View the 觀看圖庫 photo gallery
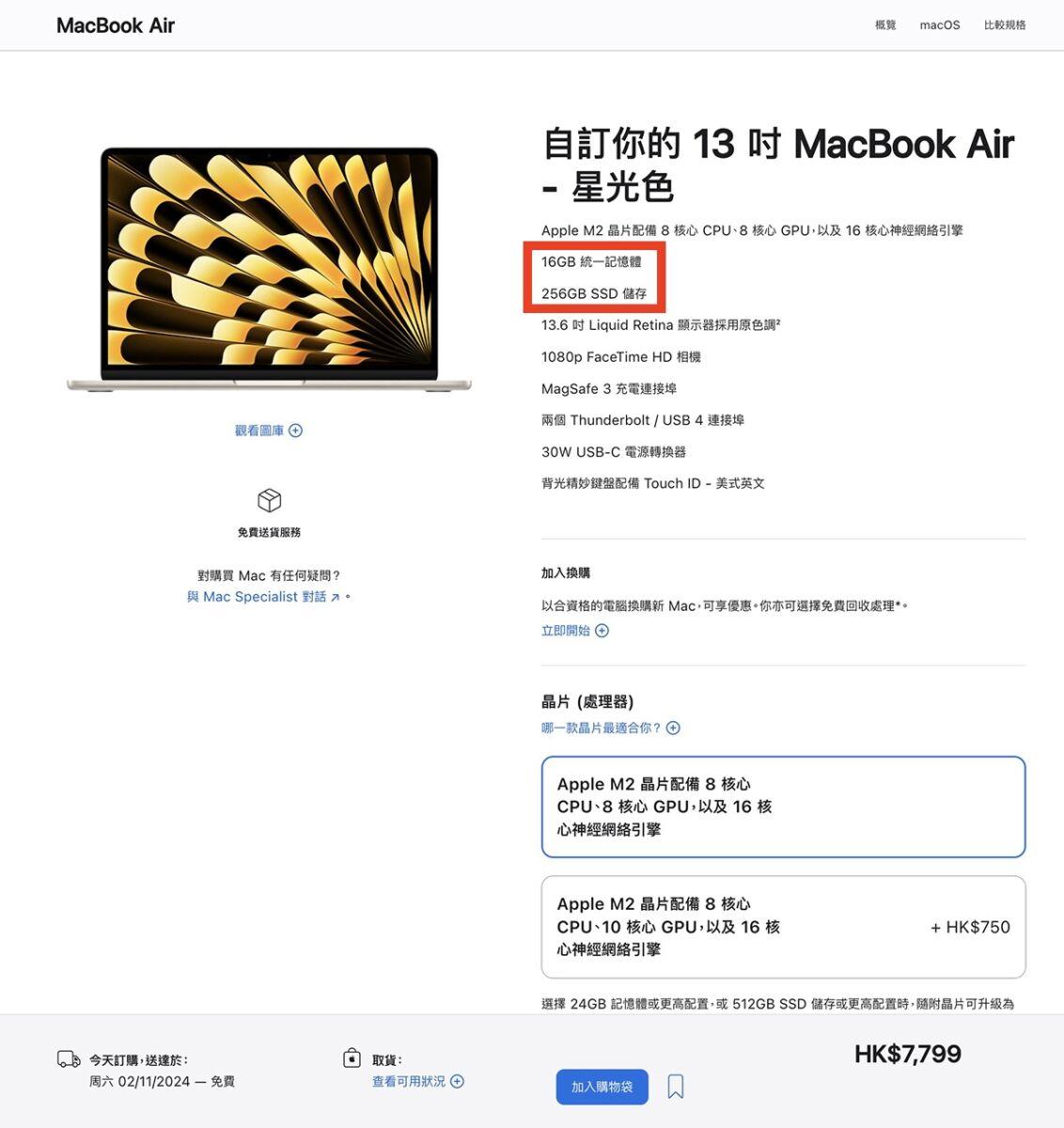This screenshot has height=1128, width=1064. pos(268,431)
